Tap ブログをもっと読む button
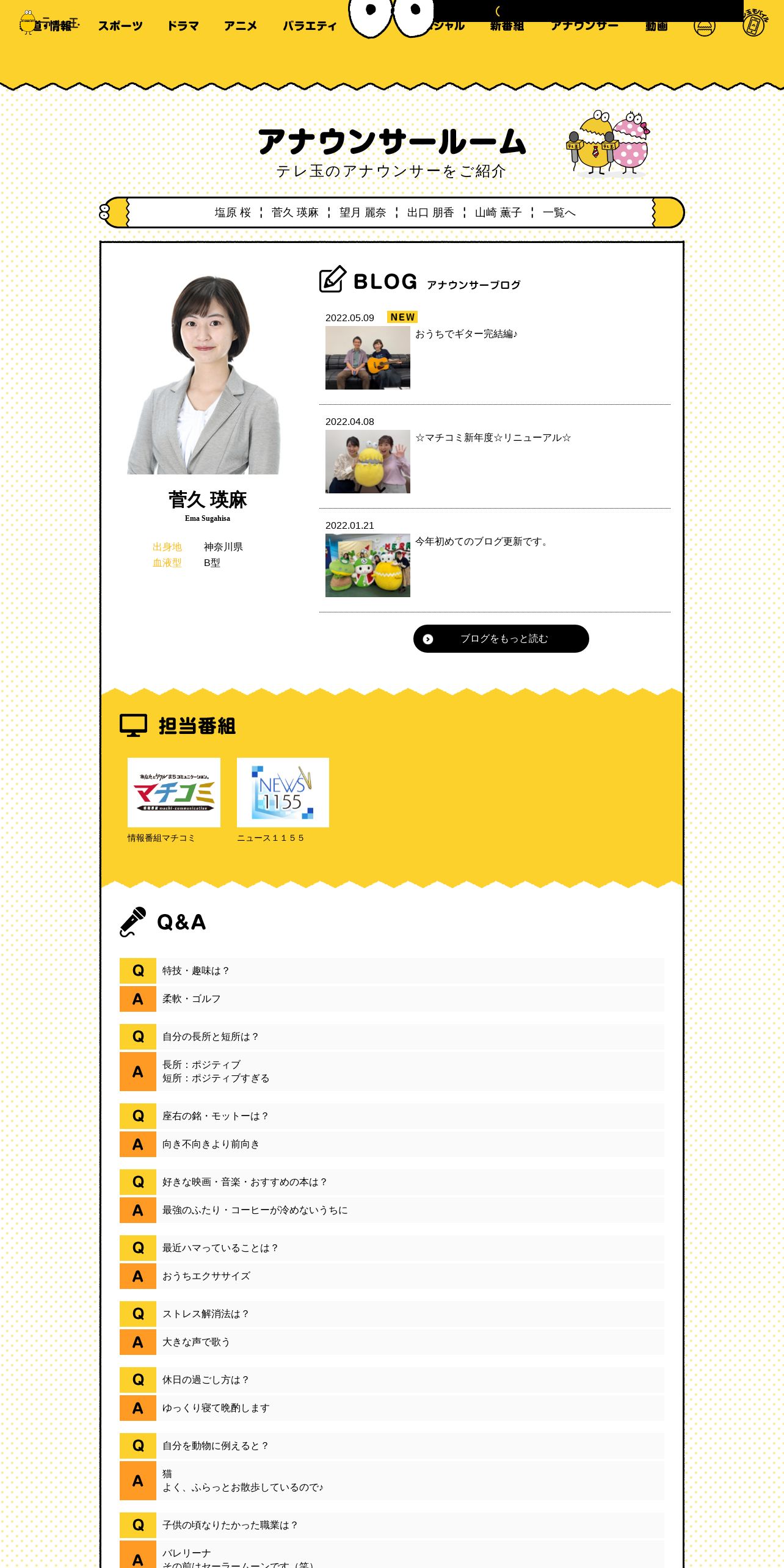This screenshot has width=784, height=1568. [x=501, y=639]
